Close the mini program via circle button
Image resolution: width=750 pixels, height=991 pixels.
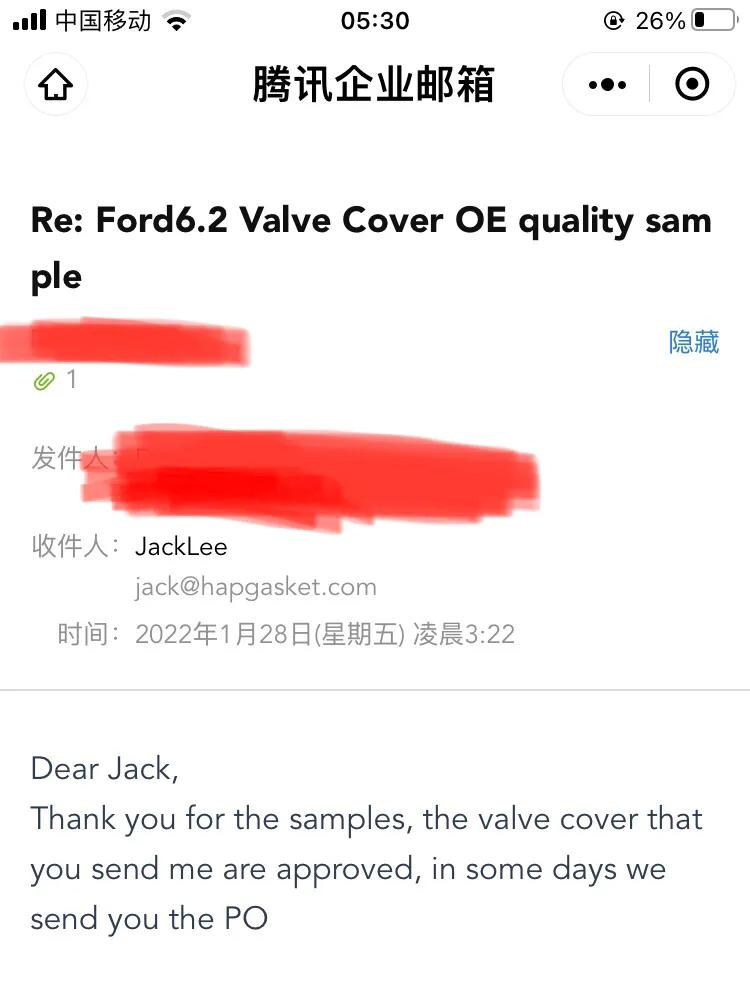click(x=692, y=85)
